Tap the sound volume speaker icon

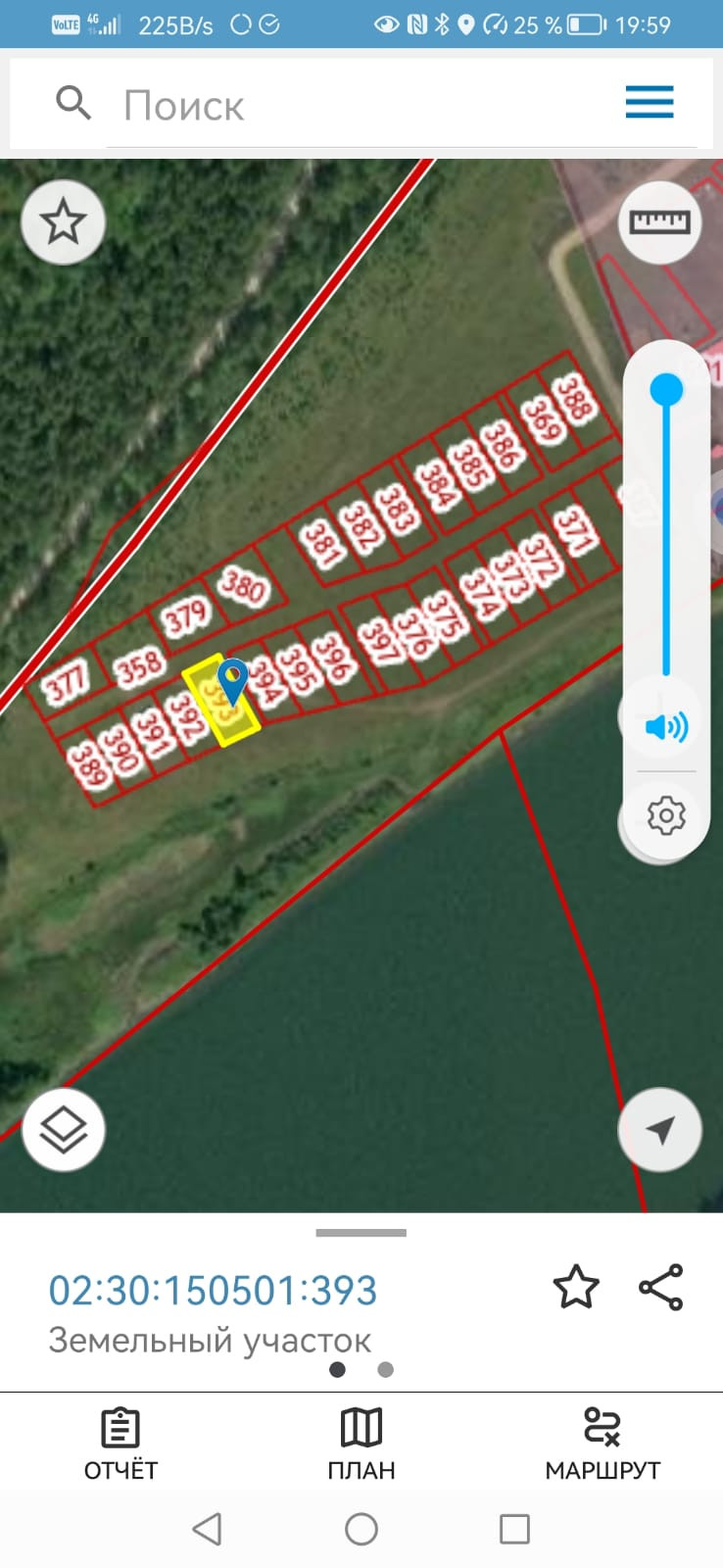[x=666, y=726]
